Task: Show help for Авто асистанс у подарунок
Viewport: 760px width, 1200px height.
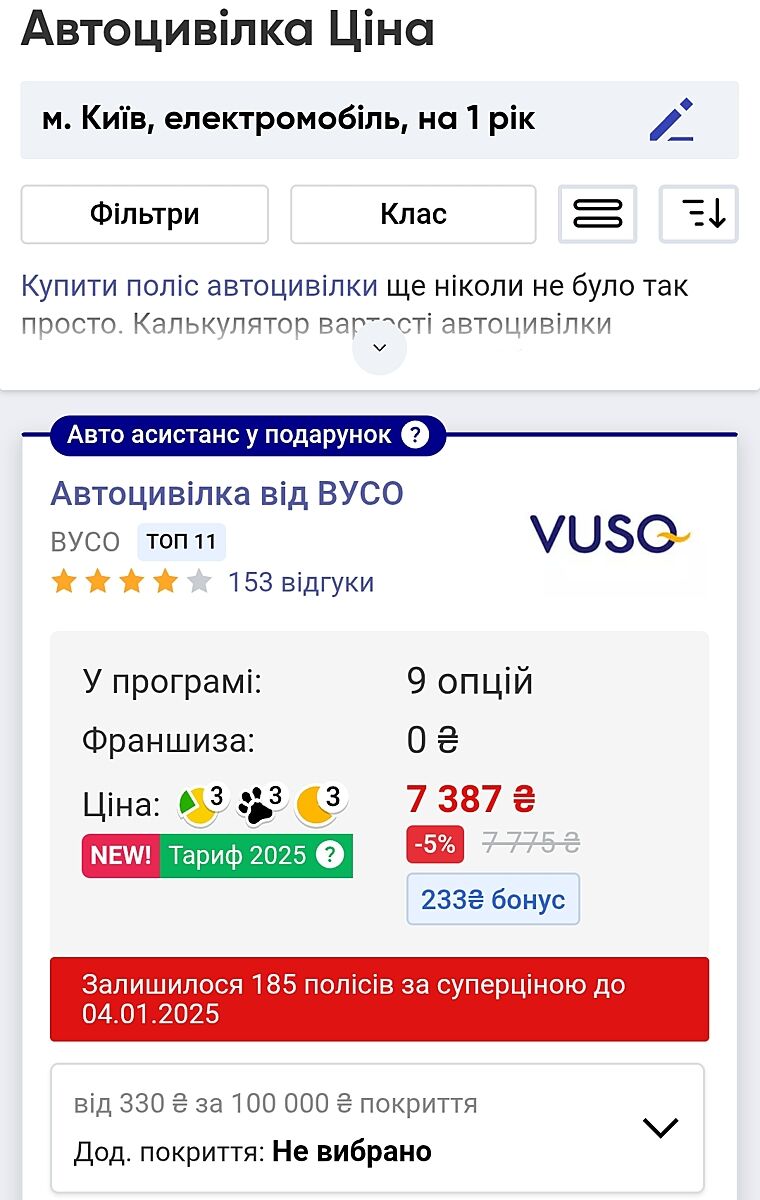Action: point(414,435)
